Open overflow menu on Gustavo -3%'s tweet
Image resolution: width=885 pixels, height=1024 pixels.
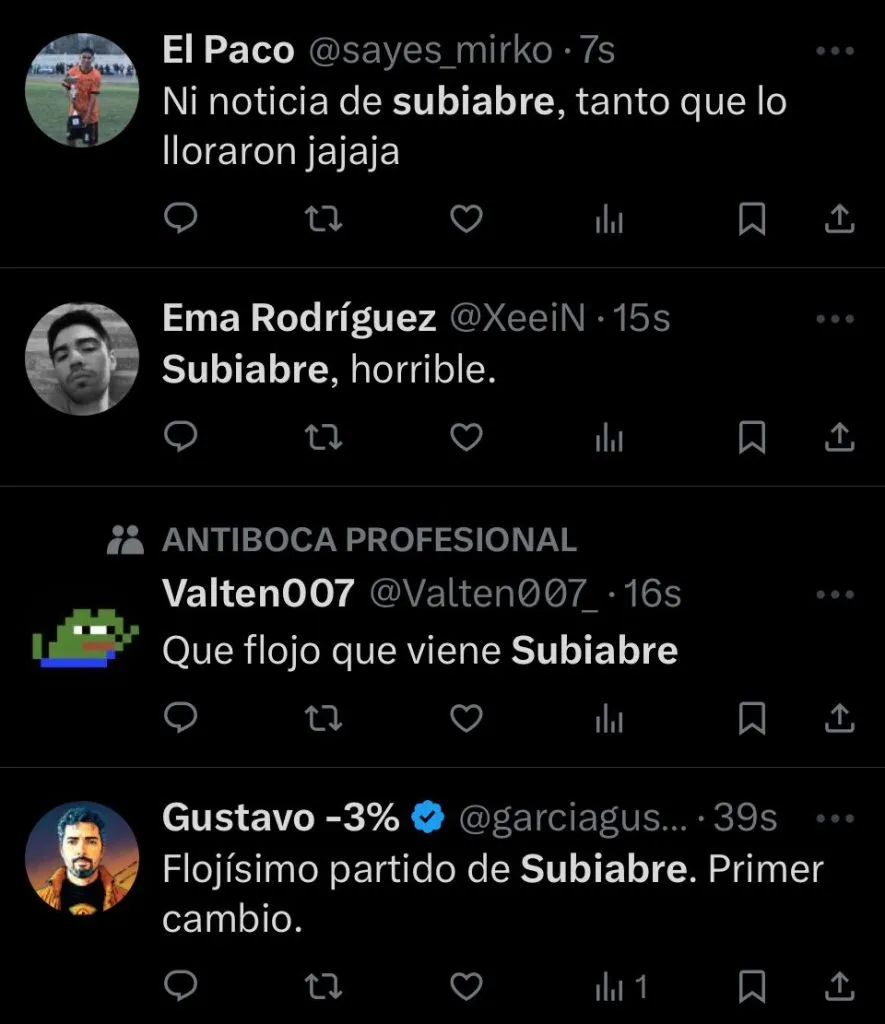(x=835, y=819)
